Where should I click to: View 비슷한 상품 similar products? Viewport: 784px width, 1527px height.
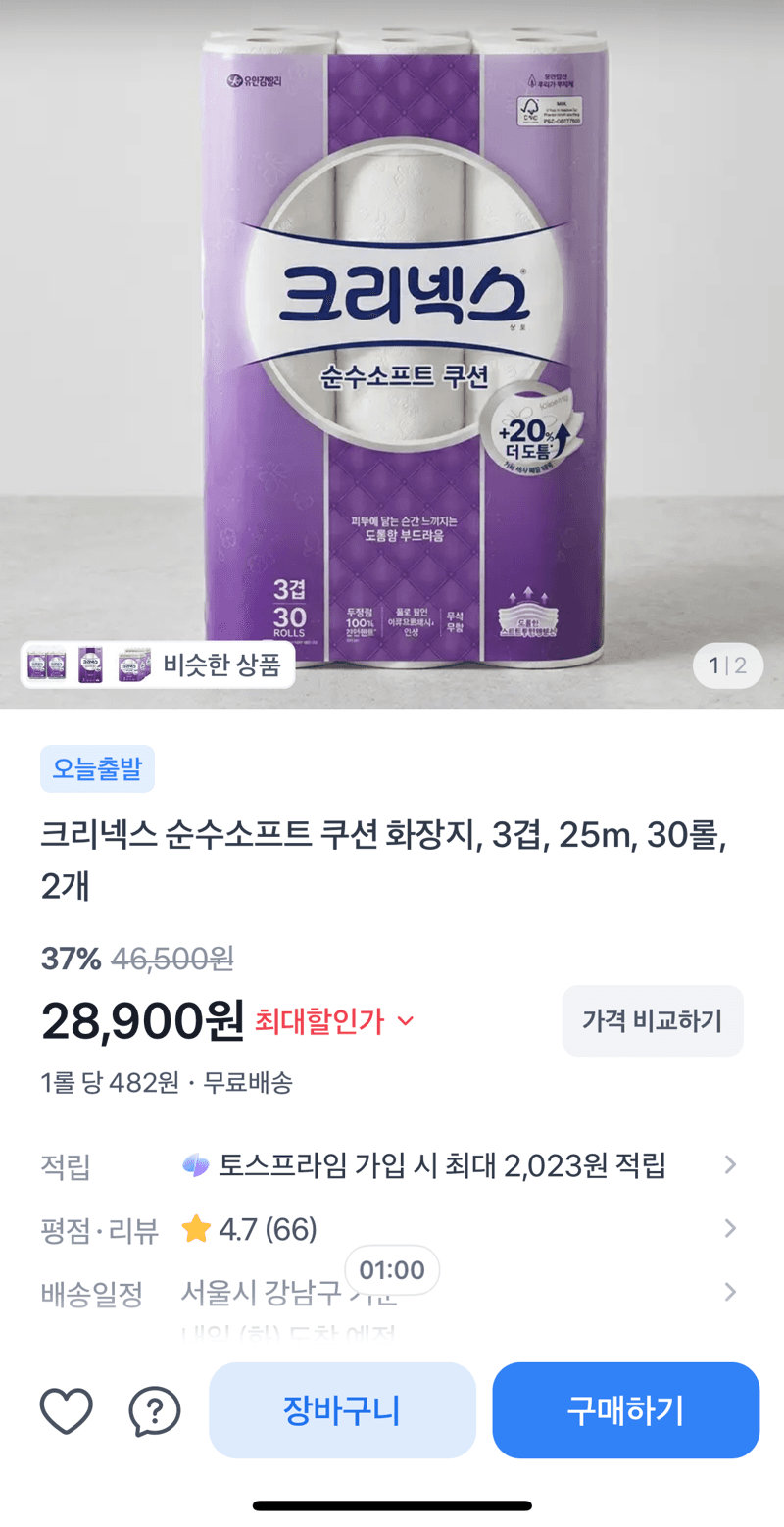point(158,665)
